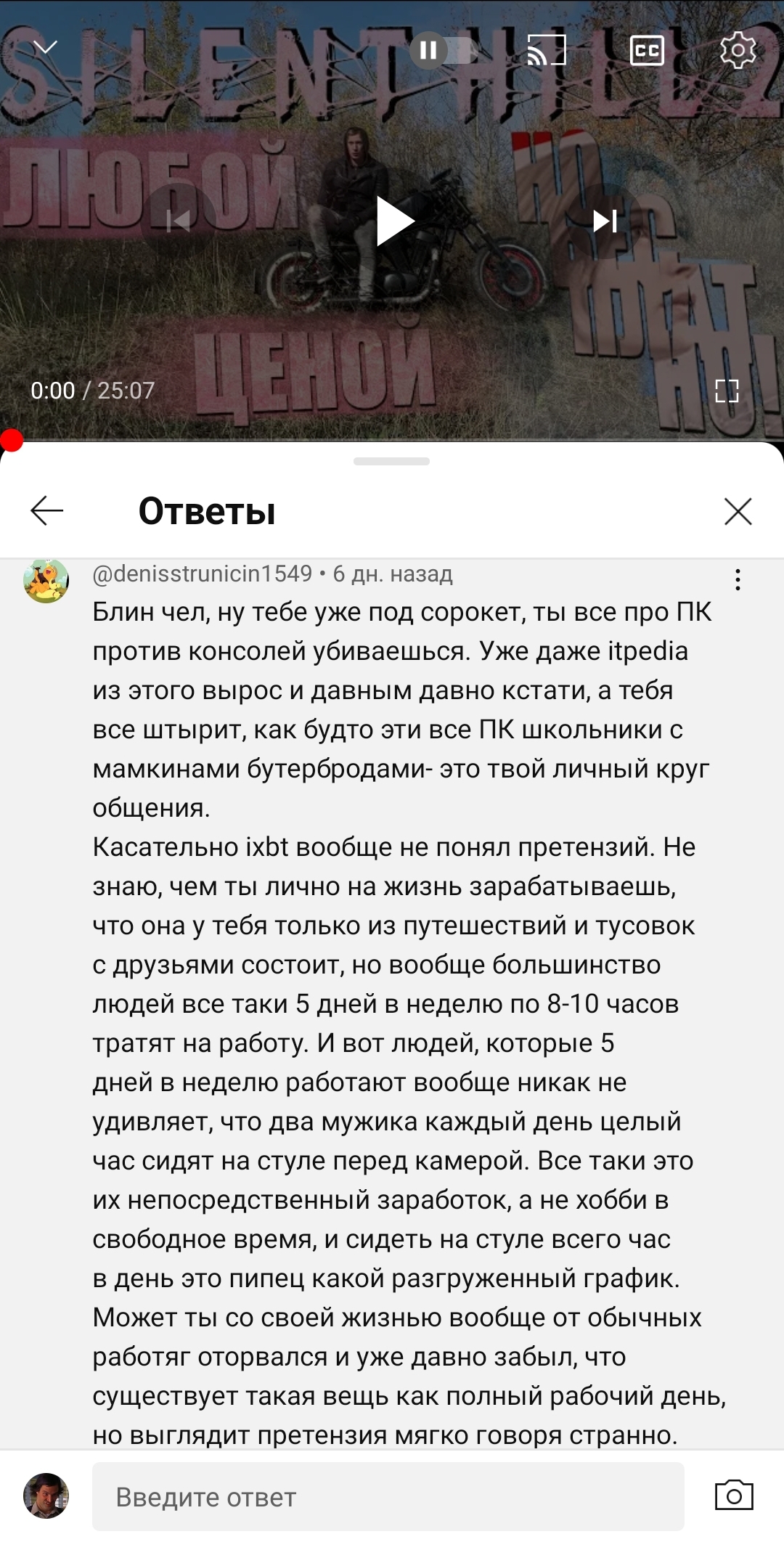The image size is (784, 1542).
Task: Minimize the video player with the down chevron
Action: coord(46,49)
